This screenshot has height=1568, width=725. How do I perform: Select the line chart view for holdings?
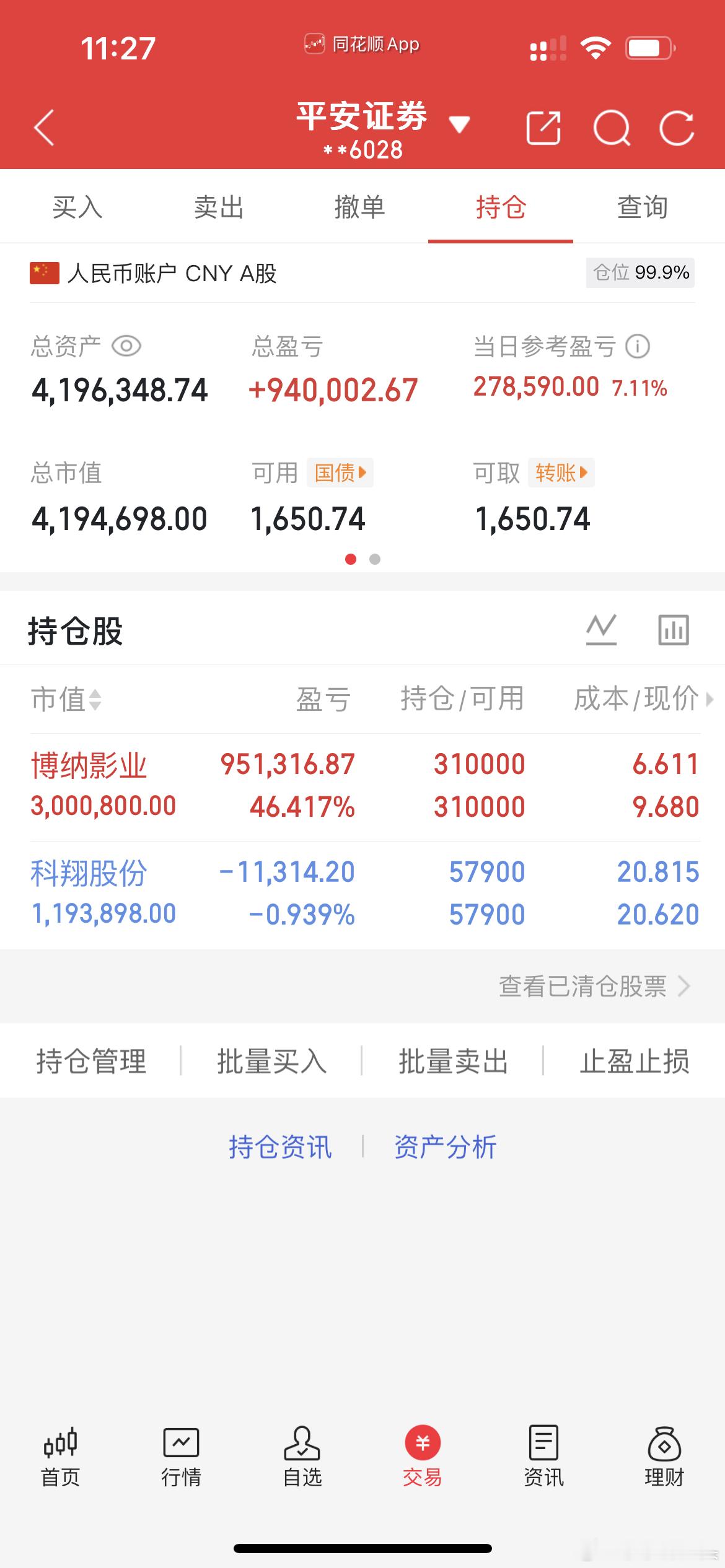602,630
